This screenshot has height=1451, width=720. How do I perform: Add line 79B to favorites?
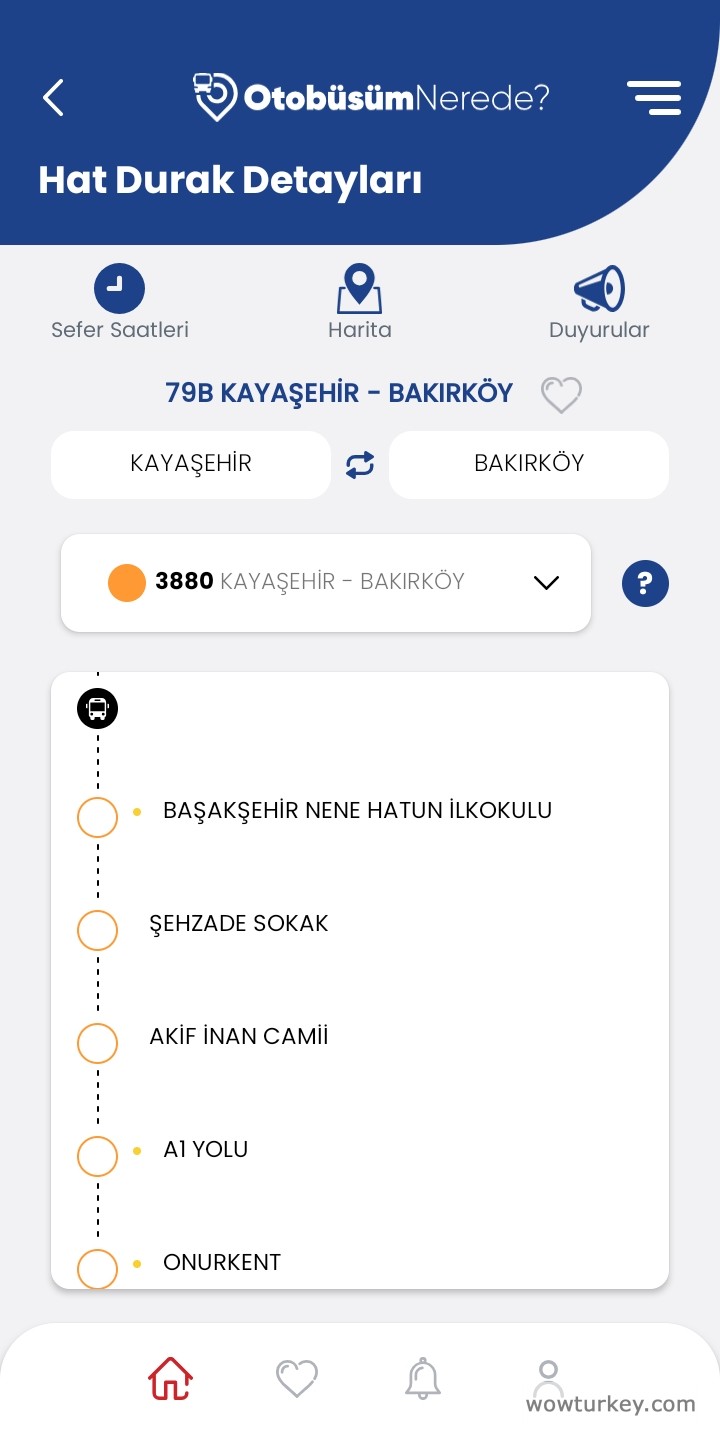(561, 395)
